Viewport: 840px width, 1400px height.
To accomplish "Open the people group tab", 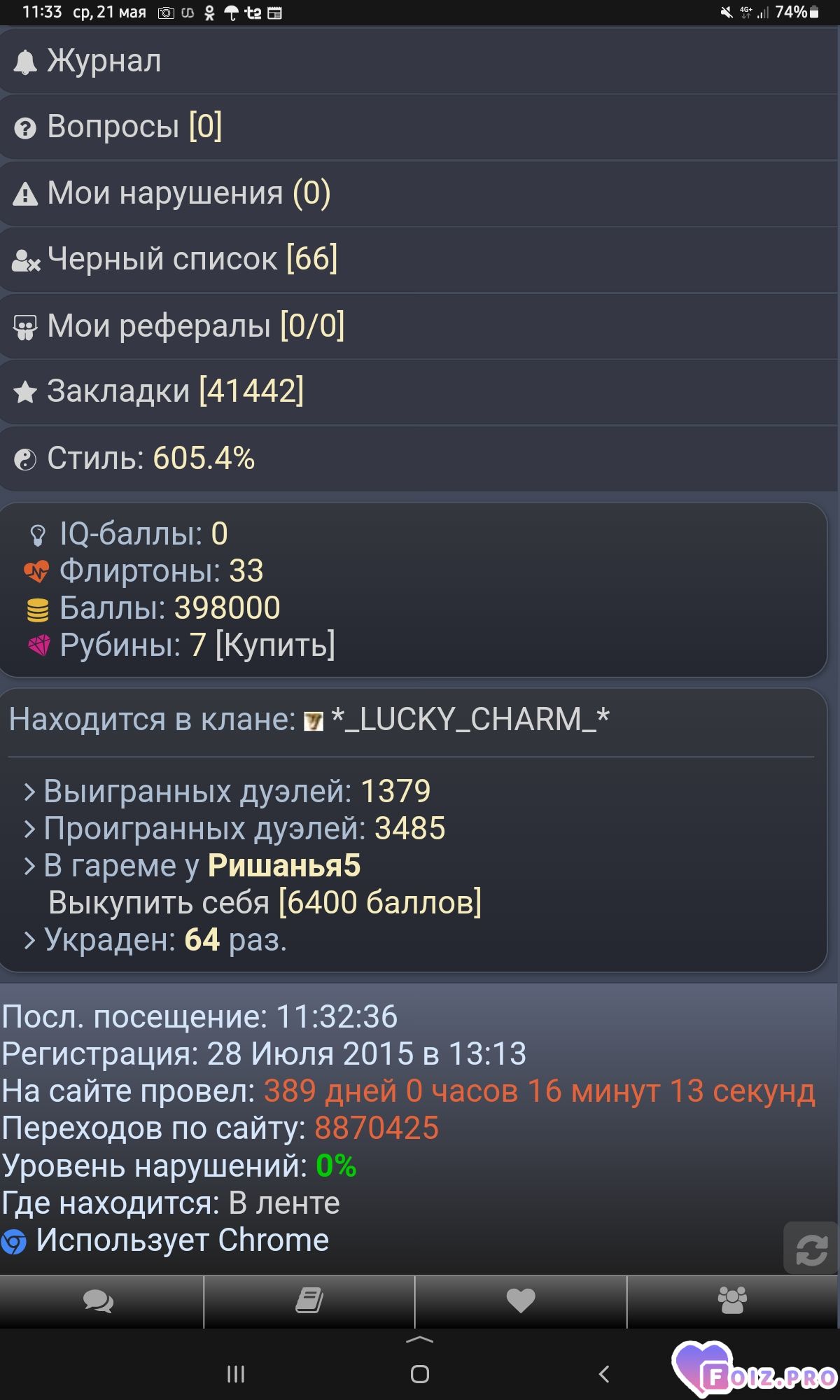I will (x=733, y=1301).
